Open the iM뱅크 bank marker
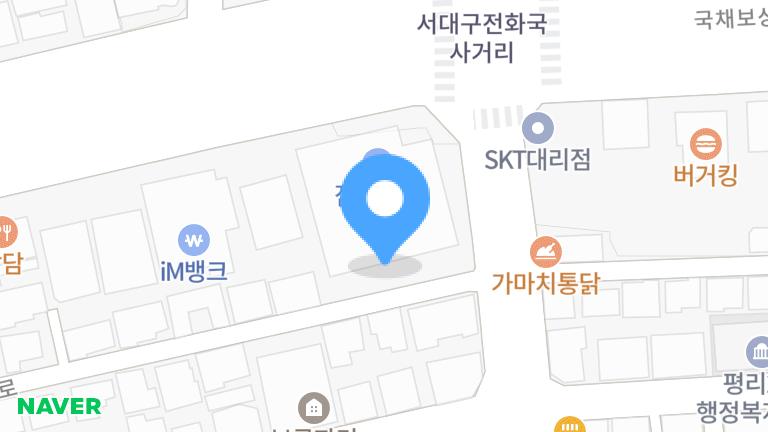The height and width of the screenshot is (432, 768). click(x=194, y=240)
